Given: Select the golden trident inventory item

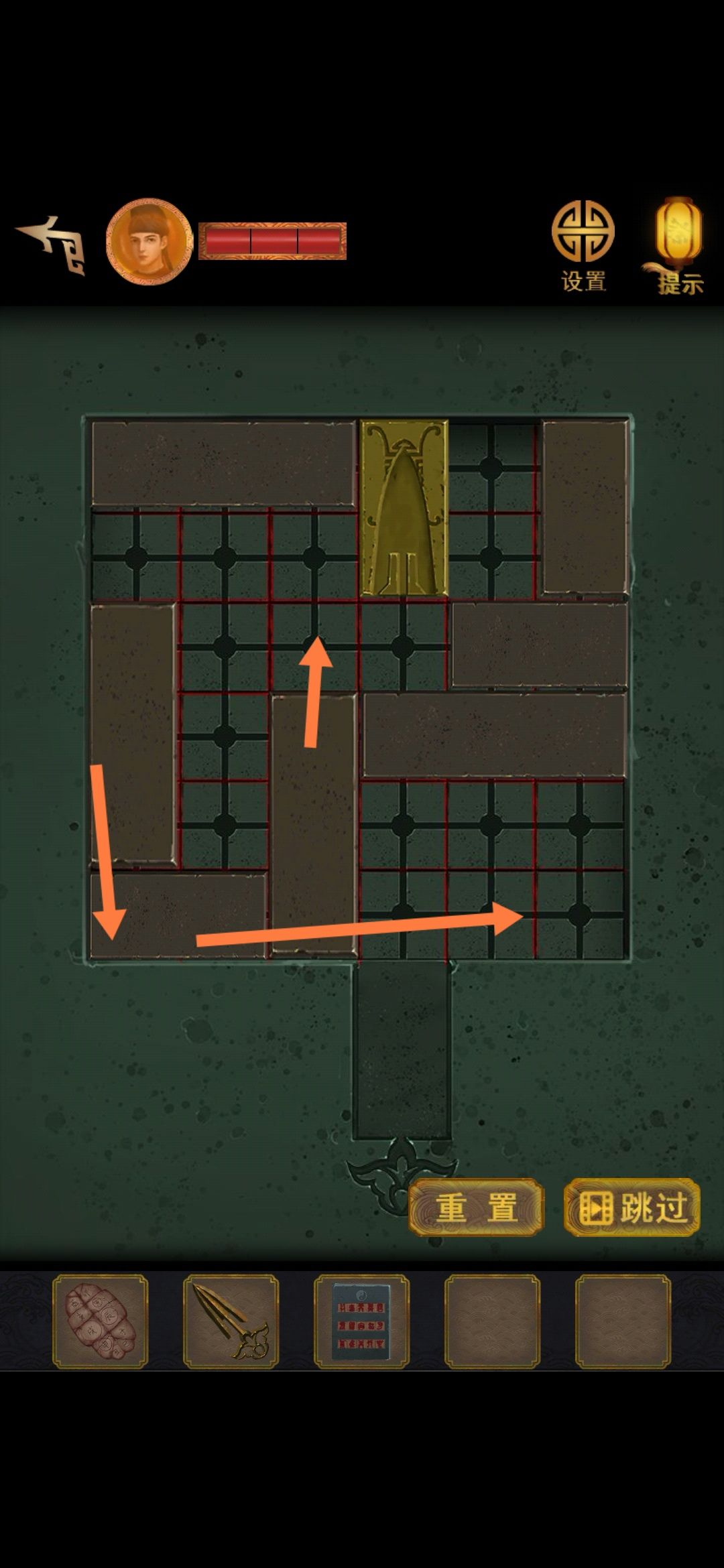Looking at the screenshot, I should [x=231, y=1321].
